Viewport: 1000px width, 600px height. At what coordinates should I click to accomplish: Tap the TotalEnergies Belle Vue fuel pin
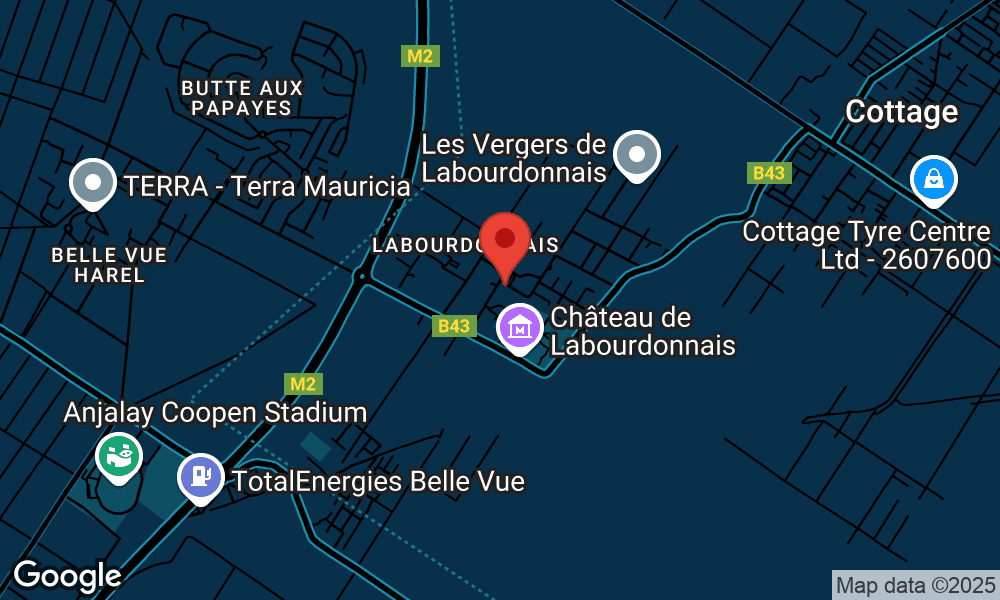(201, 477)
